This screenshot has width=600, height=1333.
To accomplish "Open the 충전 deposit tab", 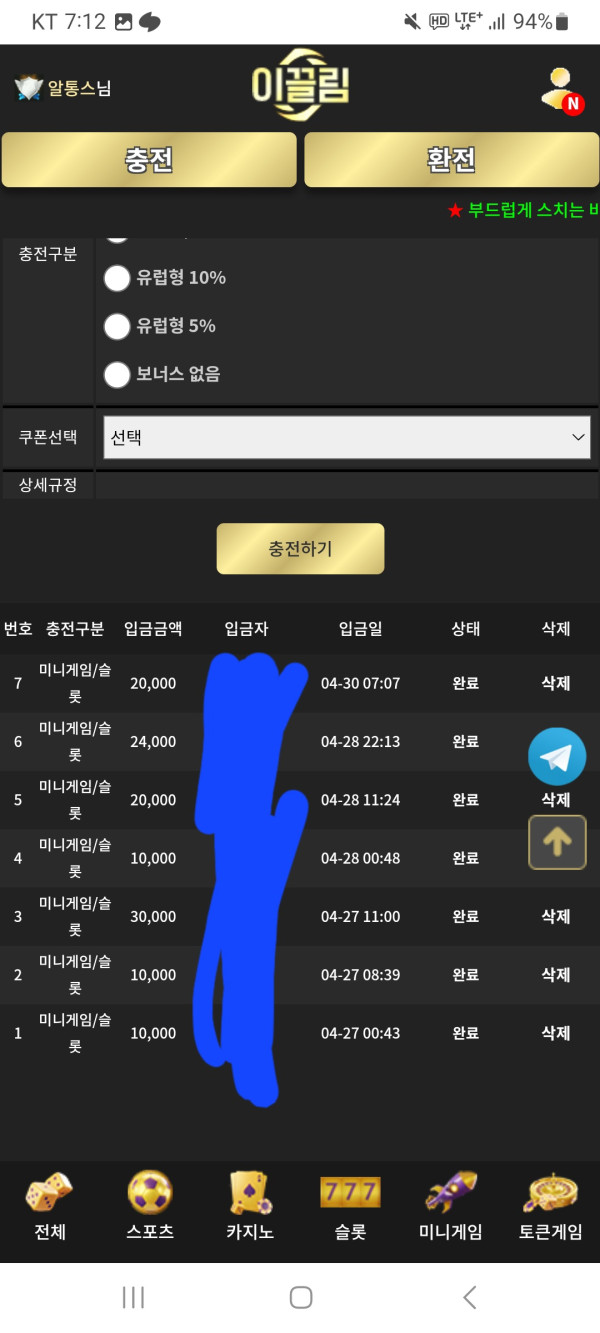I will tap(149, 160).
